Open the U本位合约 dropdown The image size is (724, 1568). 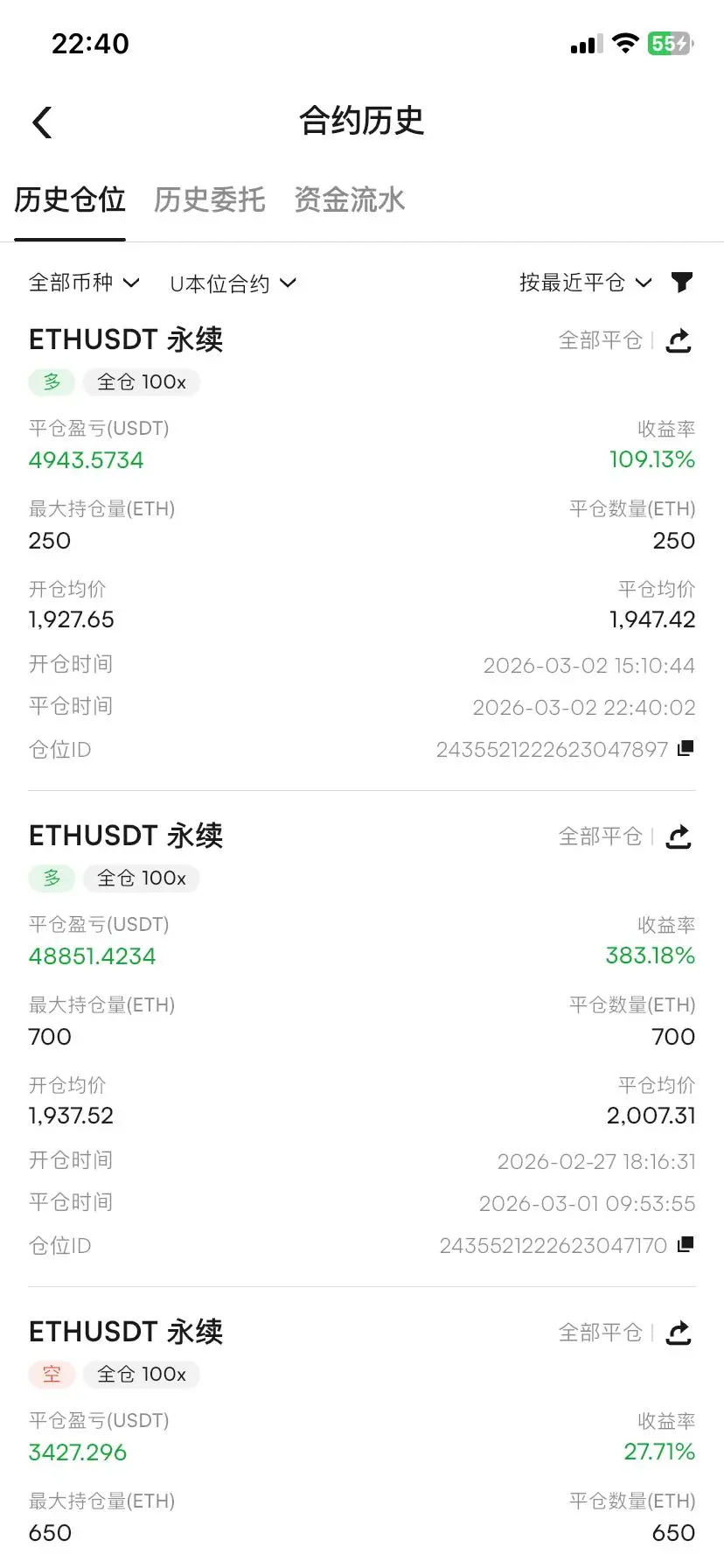pos(233,283)
